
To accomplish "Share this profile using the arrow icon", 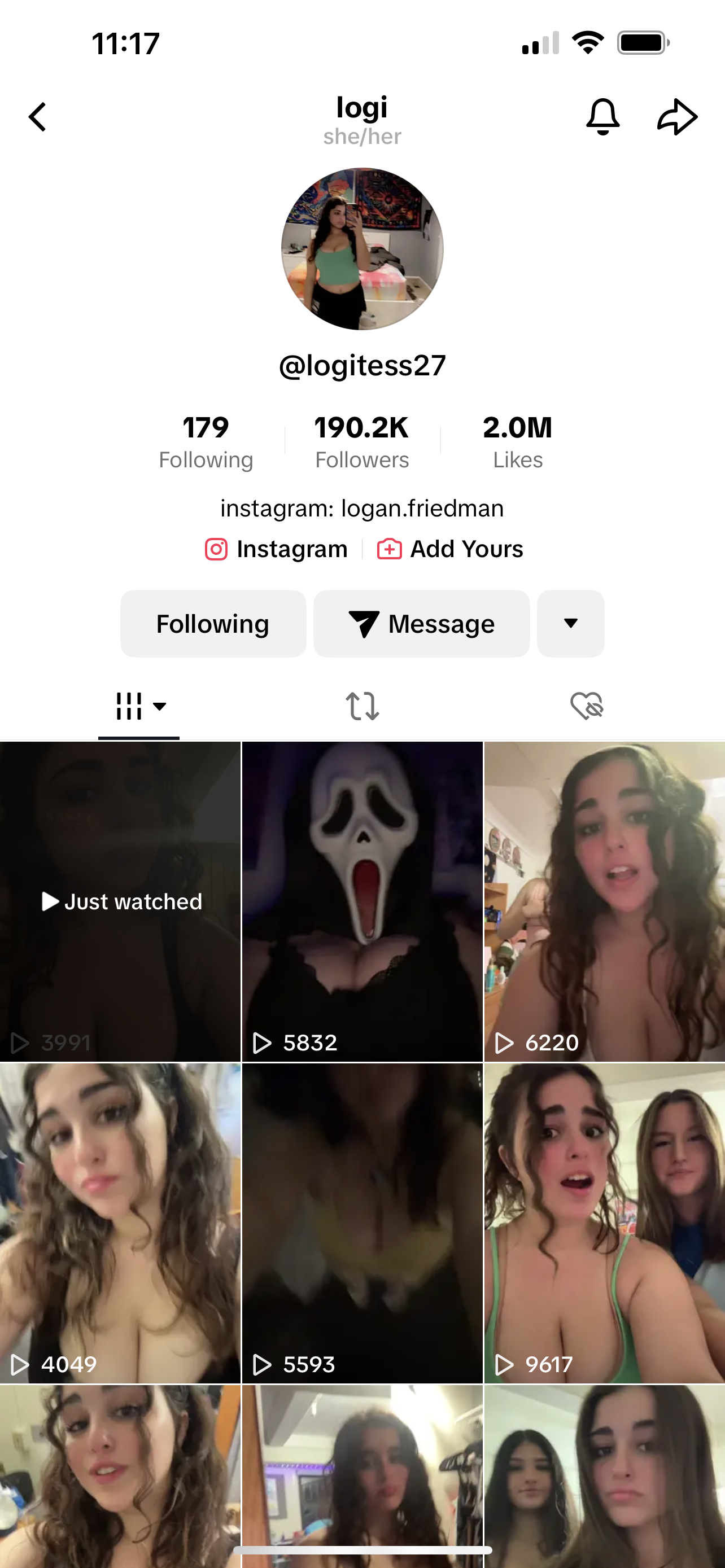I will (x=677, y=116).
